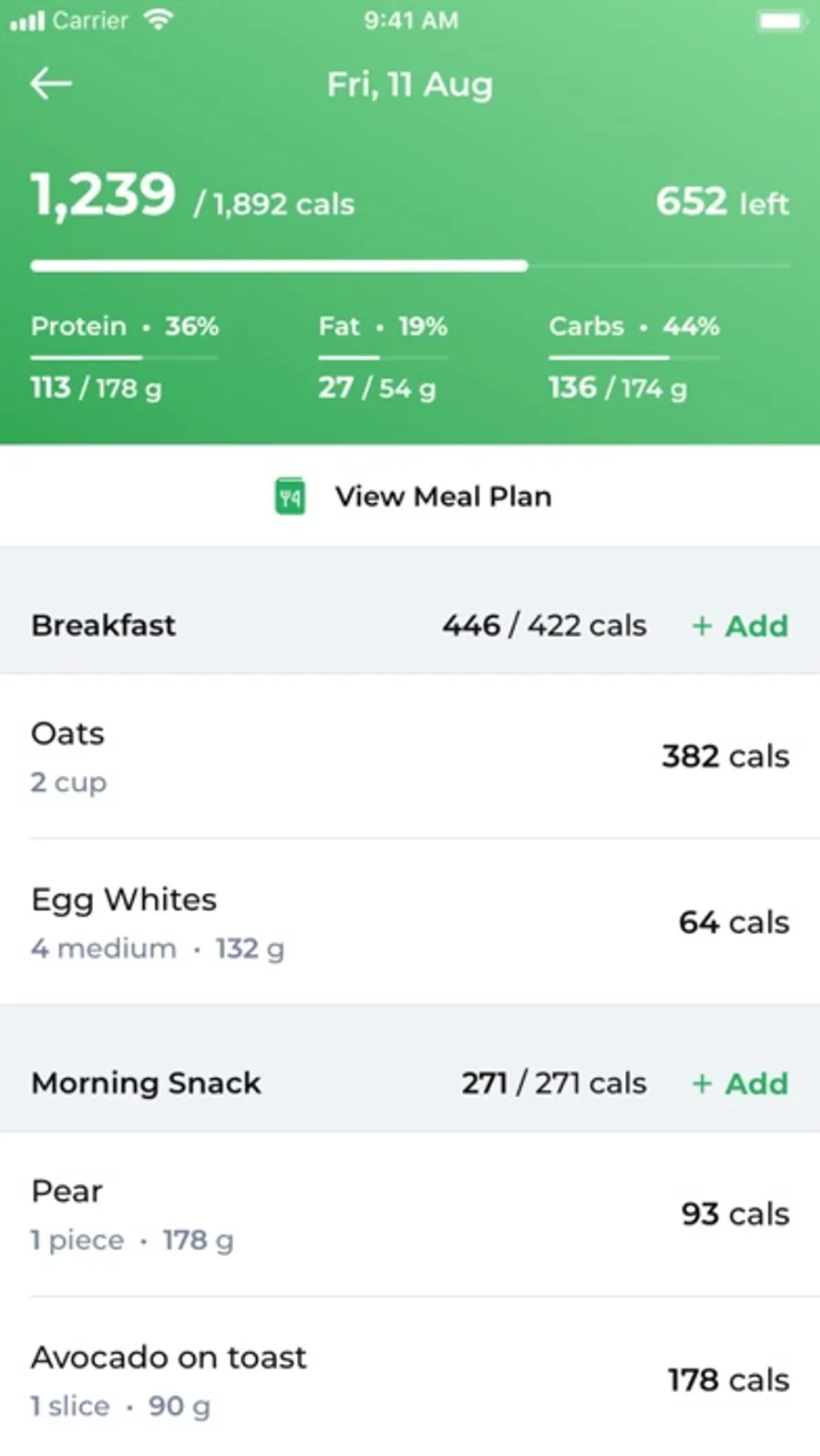
Task: Tap the plus icon next to Breakfast
Action: (x=702, y=626)
